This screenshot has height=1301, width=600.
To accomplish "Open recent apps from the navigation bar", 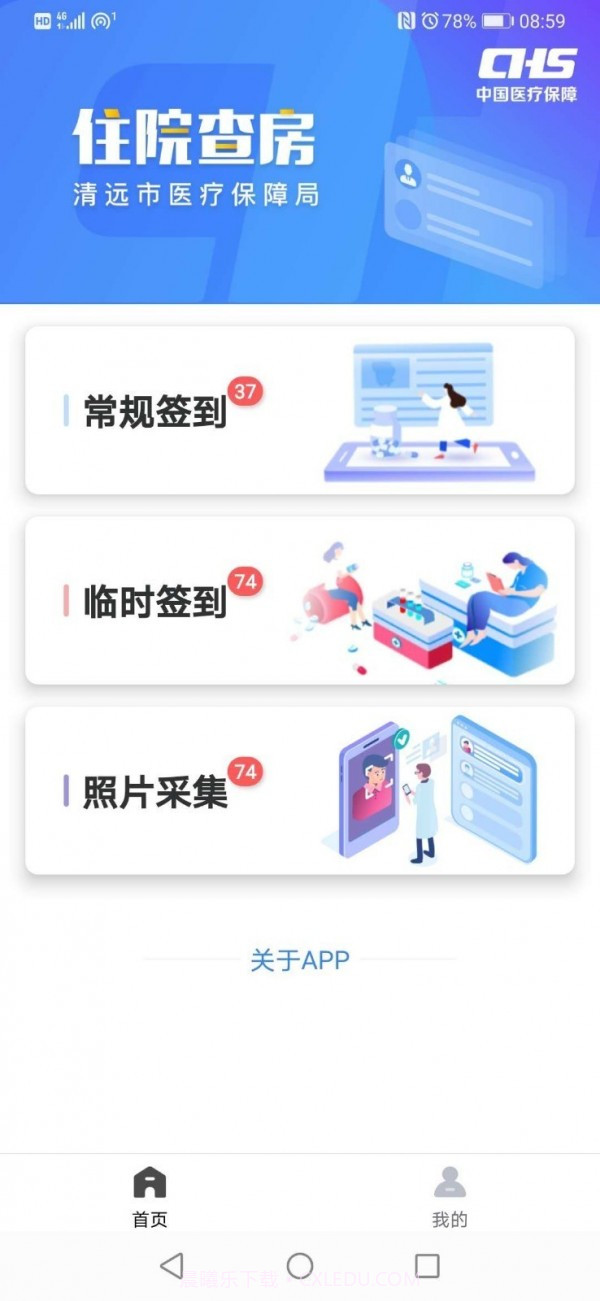I will tap(427, 1266).
